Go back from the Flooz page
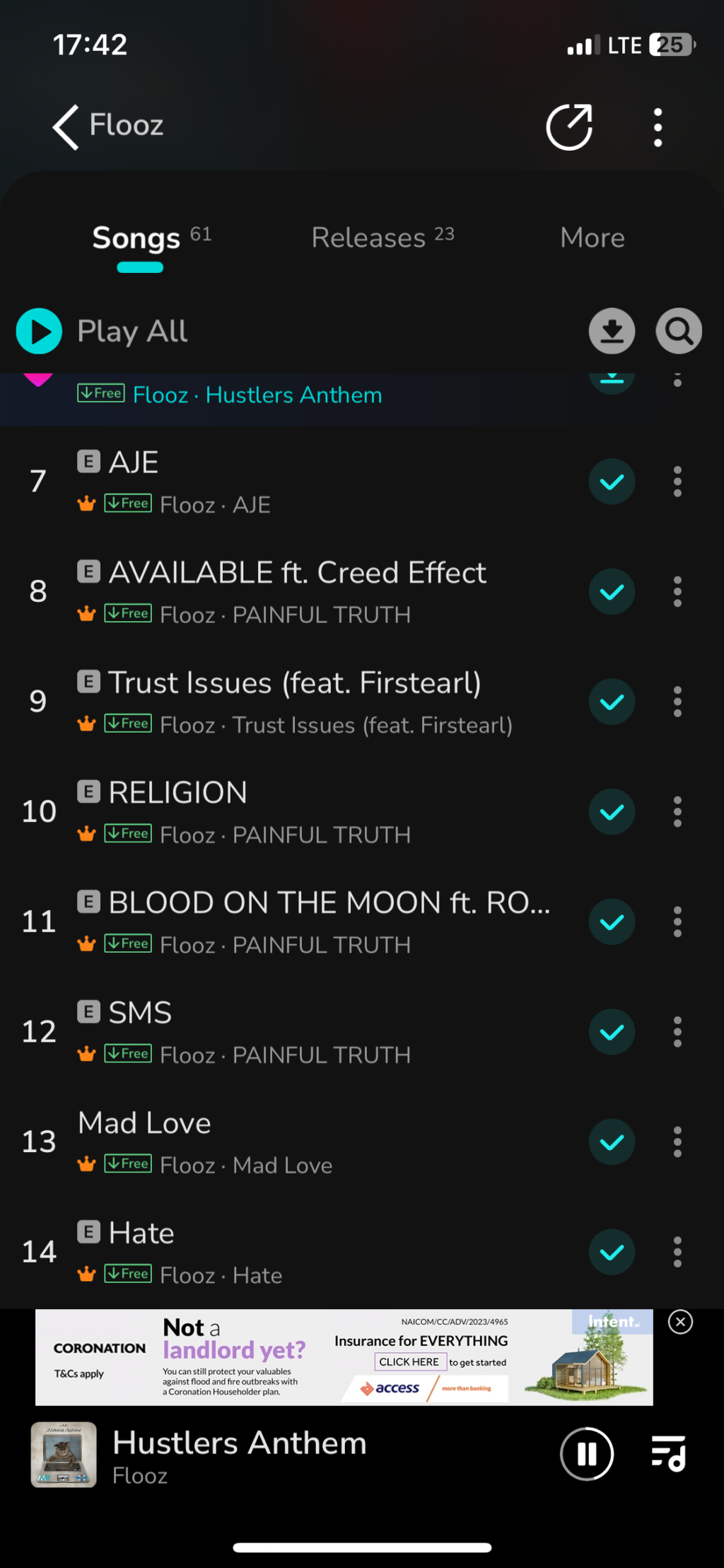The height and width of the screenshot is (1568, 724). click(x=66, y=127)
